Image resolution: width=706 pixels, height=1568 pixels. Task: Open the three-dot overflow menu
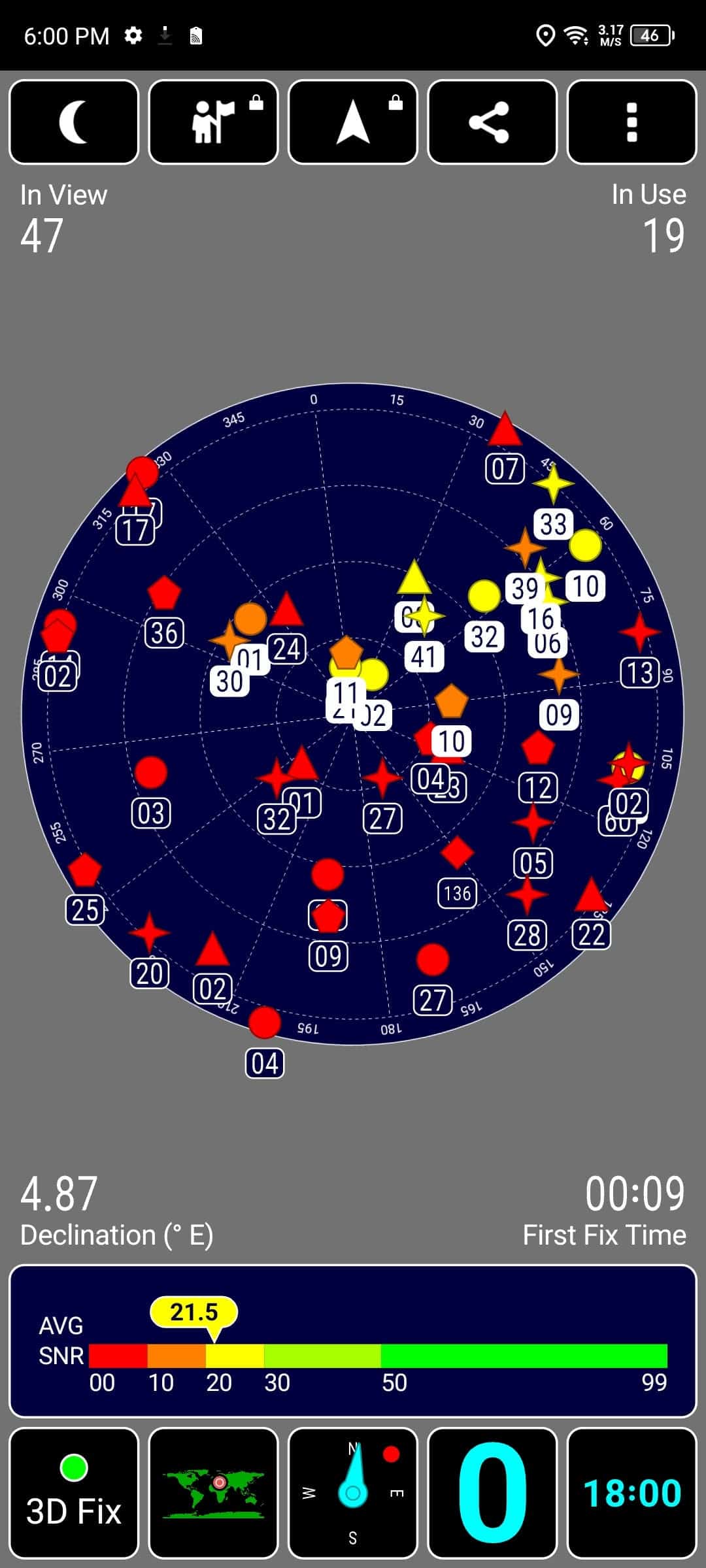coord(632,122)
